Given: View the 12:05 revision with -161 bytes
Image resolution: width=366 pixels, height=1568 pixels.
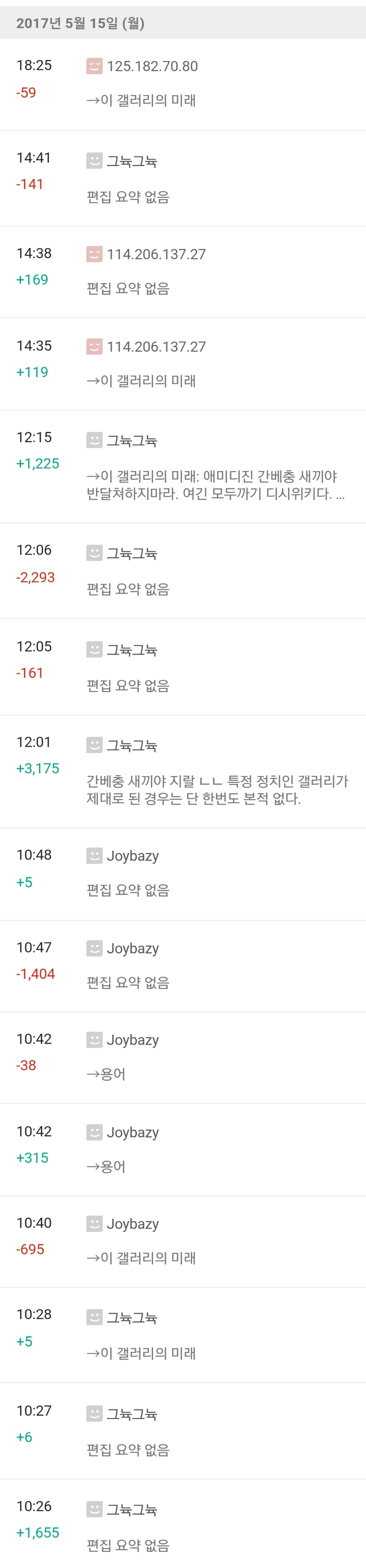Looking at the screenshot, I should pos(183,666).
